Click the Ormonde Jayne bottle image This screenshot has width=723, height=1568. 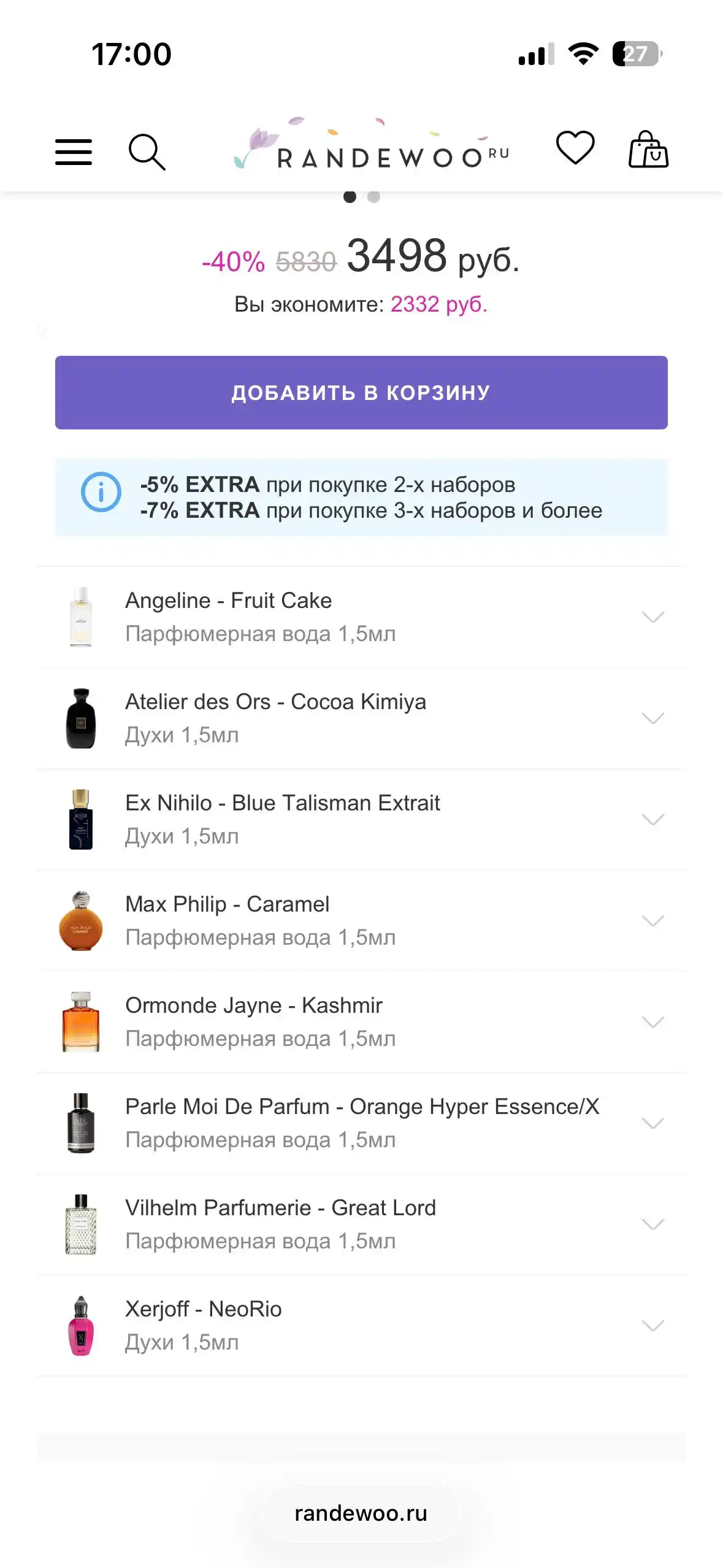coord(82,1020)
